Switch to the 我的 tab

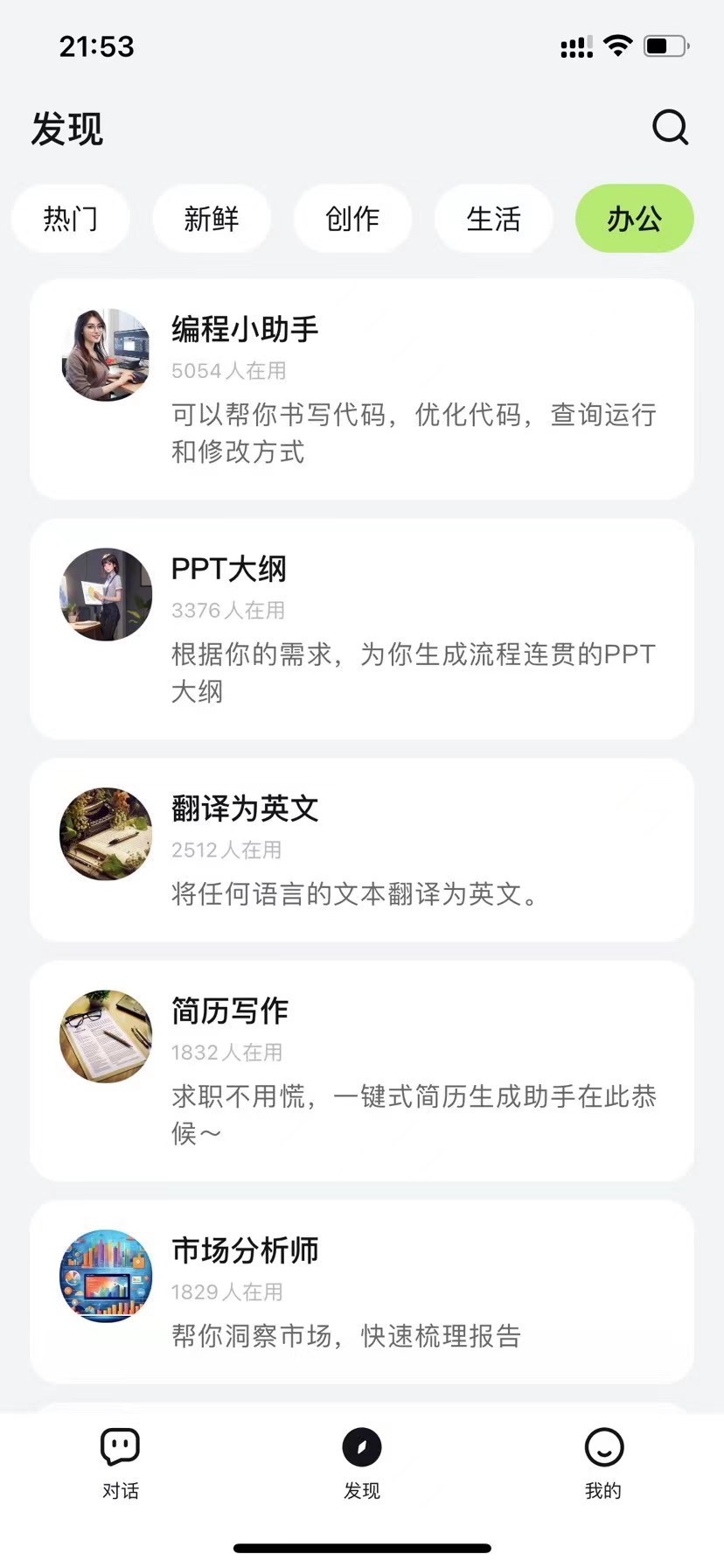click(x=603, y=1461)
